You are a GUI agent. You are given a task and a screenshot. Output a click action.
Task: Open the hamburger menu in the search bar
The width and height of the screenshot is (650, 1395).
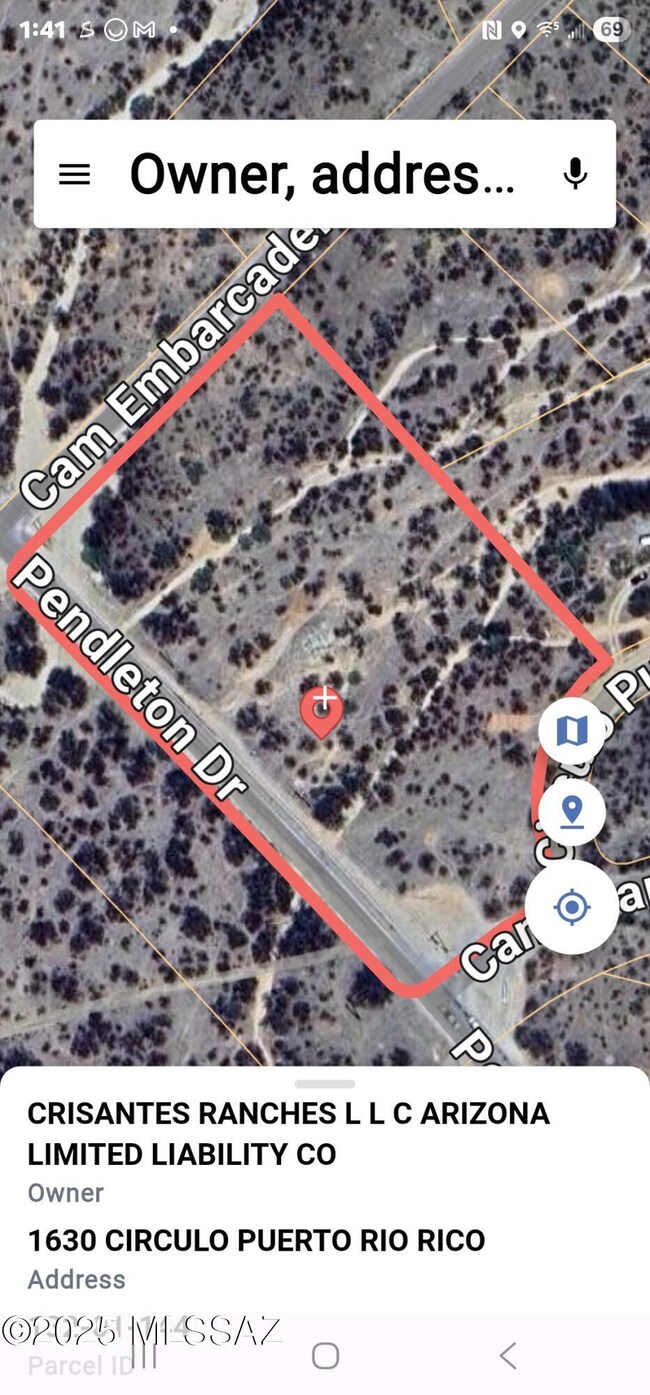(x=75, y=175)
